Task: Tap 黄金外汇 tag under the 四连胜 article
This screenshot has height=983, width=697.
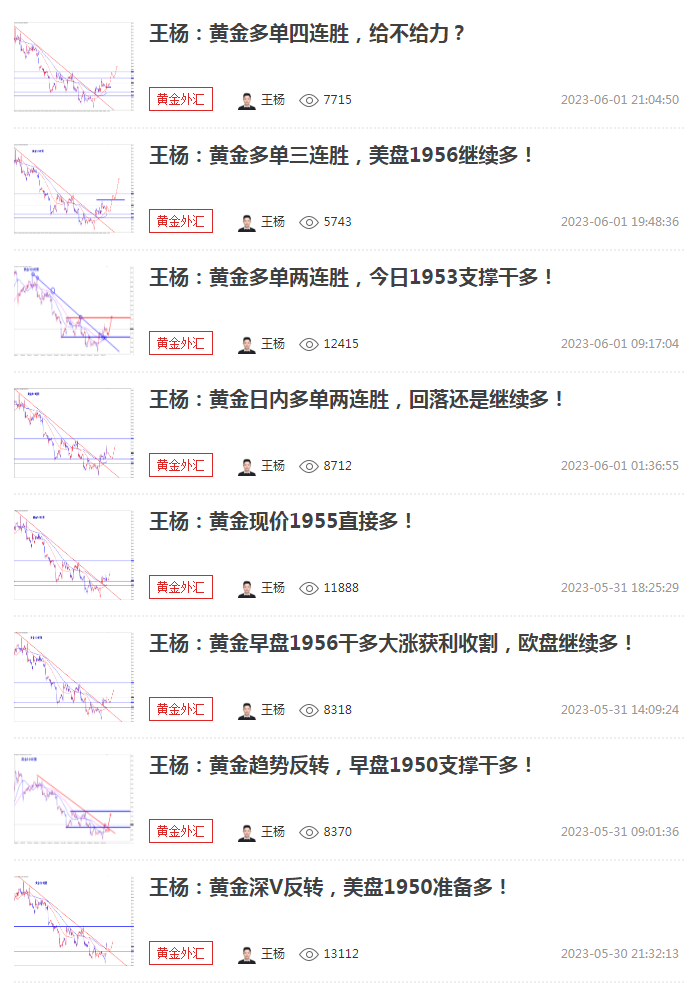Action: click(x=181, y=99)
